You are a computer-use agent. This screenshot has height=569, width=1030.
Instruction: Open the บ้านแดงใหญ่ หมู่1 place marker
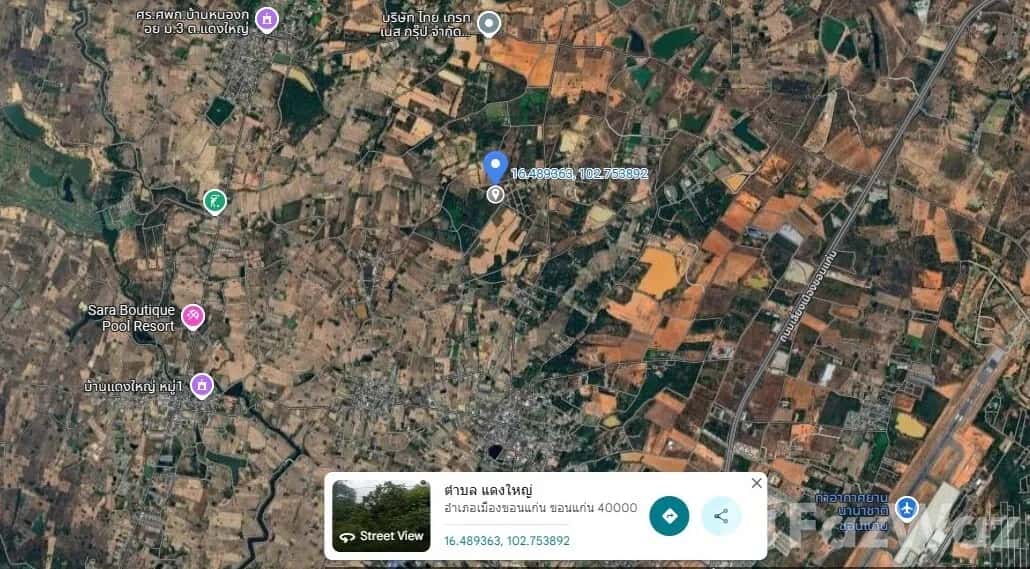point(202,385)
